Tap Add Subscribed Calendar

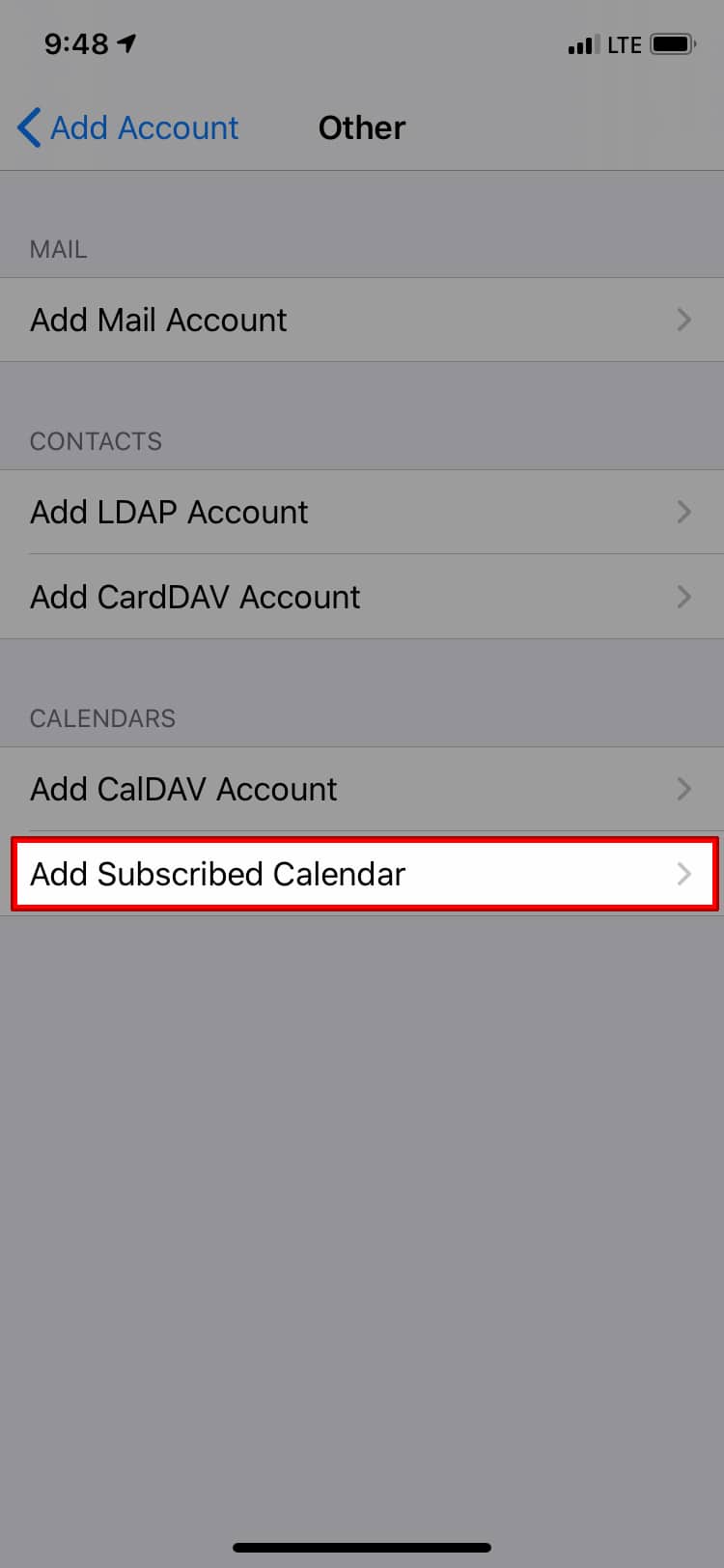point(362,874)
